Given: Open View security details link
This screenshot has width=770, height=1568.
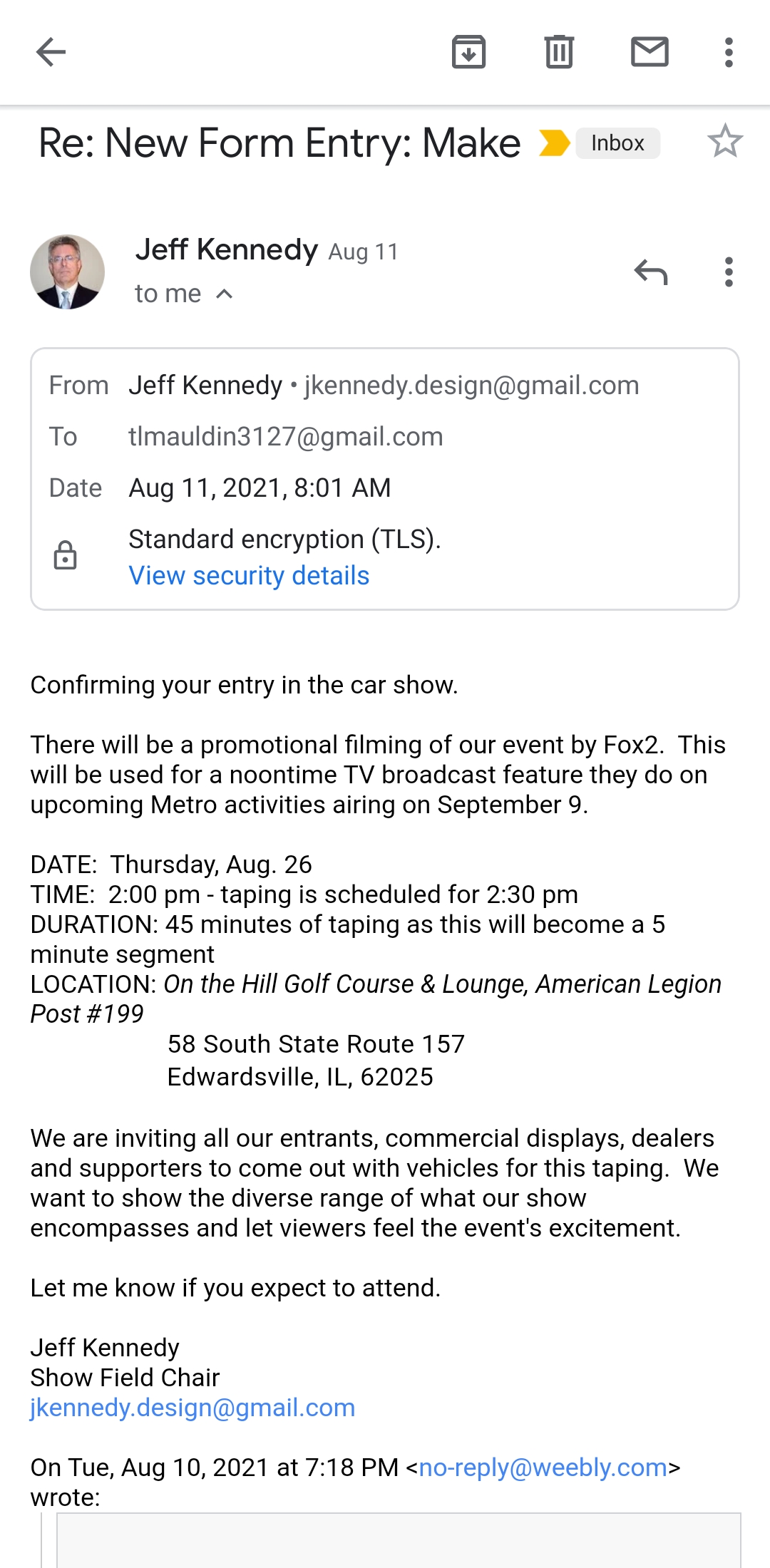Looking at the screenshot, I should [x=249, y=576].
